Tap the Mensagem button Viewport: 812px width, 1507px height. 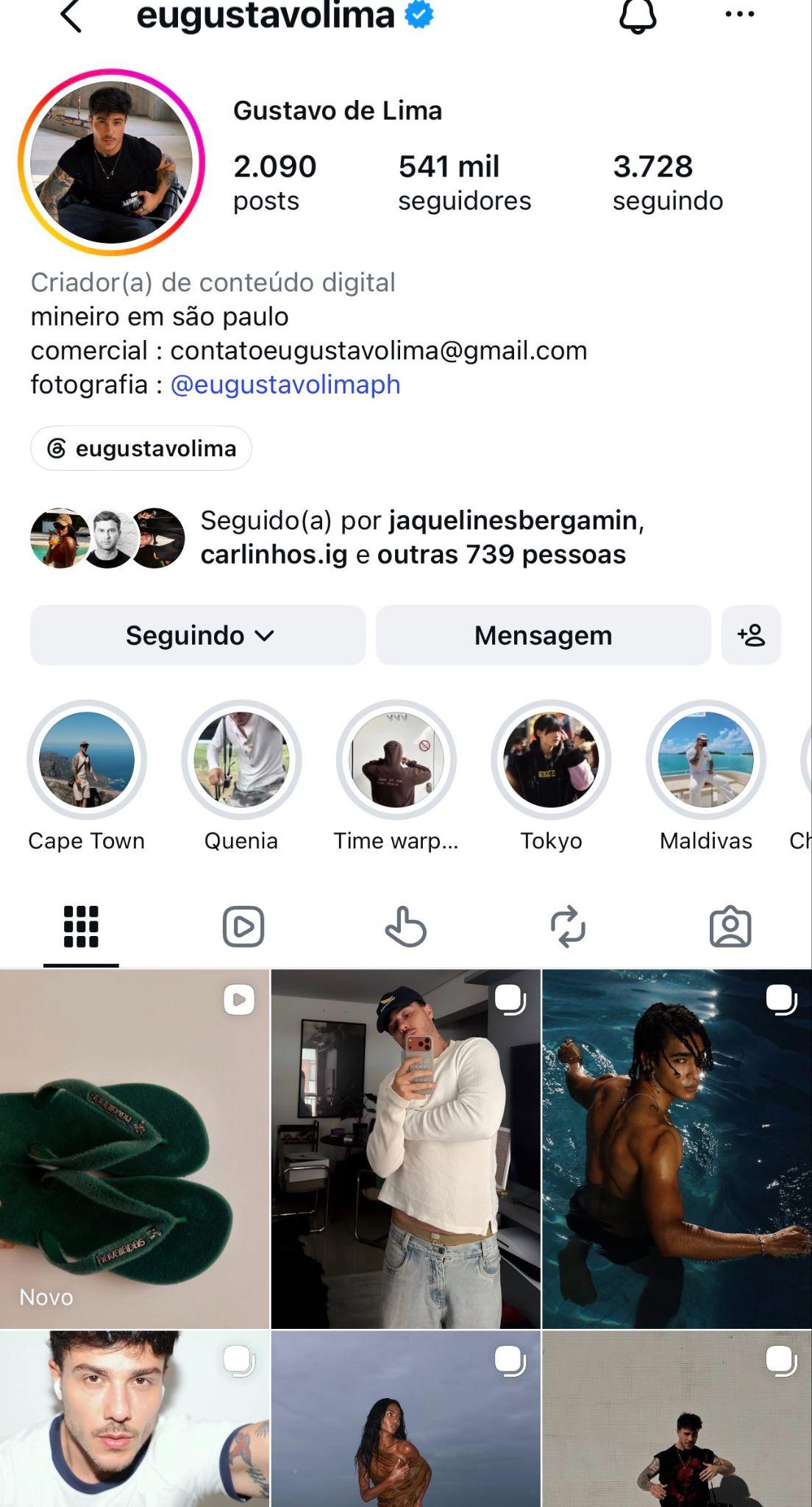(544, 635)
